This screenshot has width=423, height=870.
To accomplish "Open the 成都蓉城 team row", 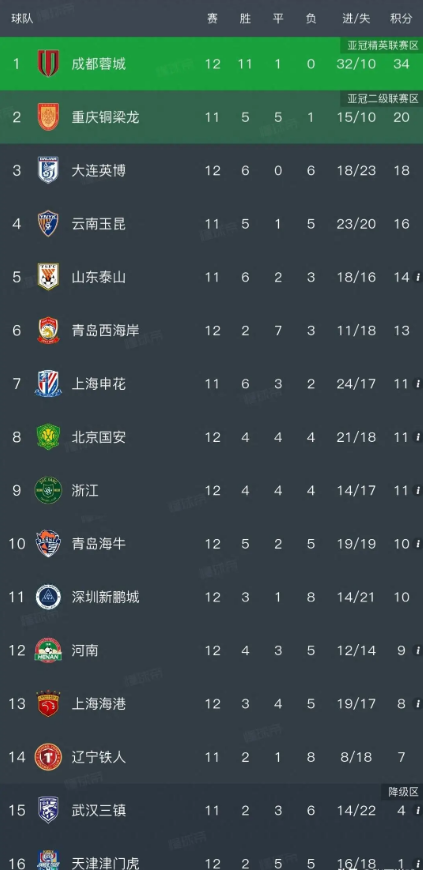I will (x=212, y=64).
